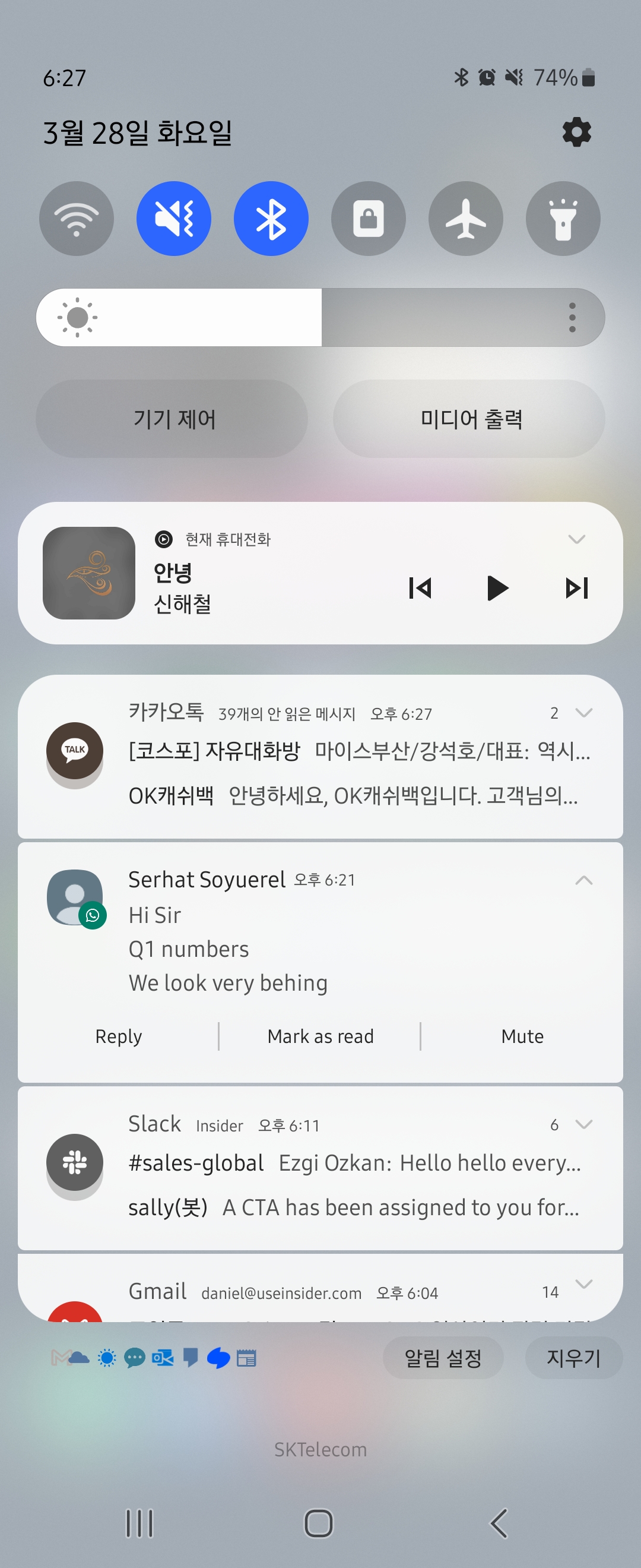The image size is (641, 1568).
Task: Mark Serhat Soyuerel's message as read
Action: coord(320,1036)
